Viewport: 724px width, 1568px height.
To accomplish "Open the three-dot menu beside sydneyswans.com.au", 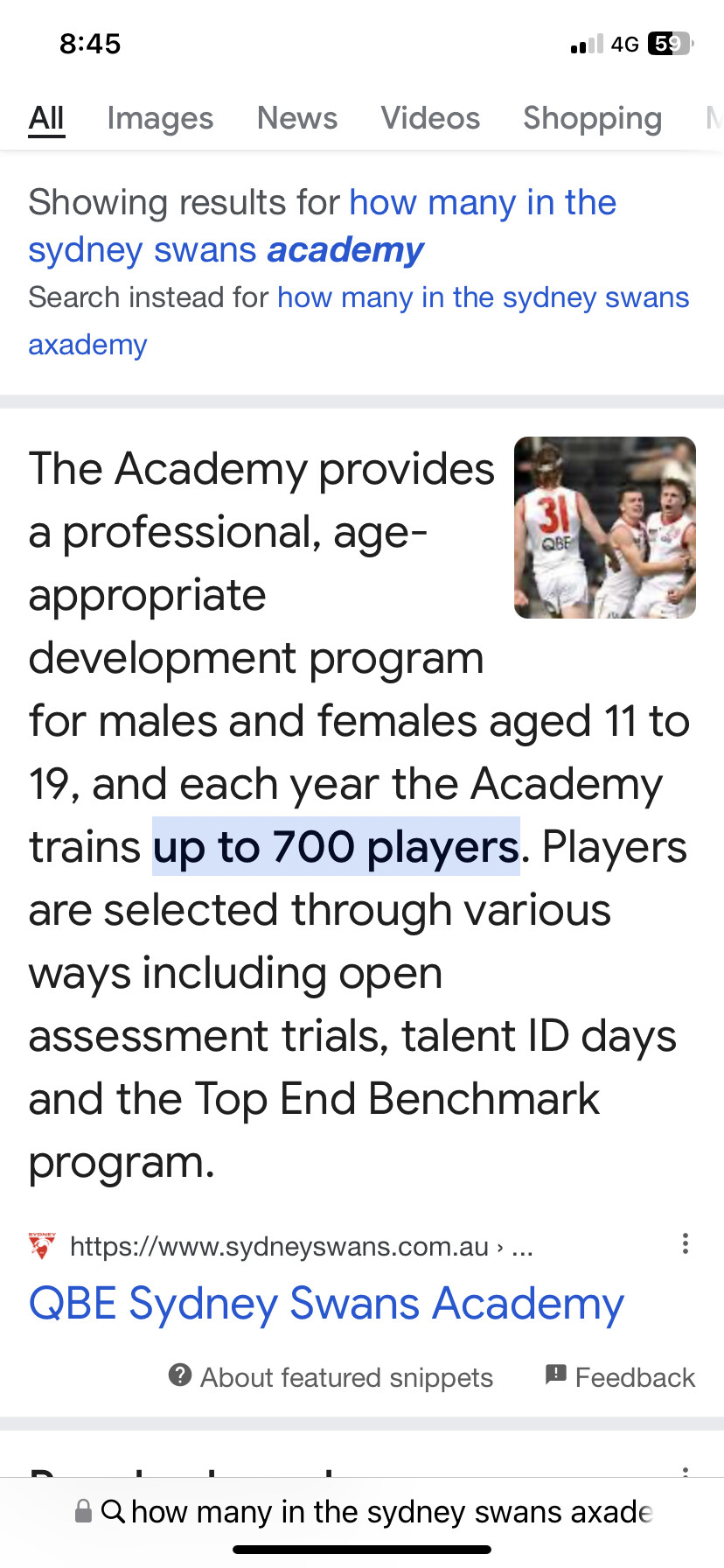I will (x=686, y=1243).
